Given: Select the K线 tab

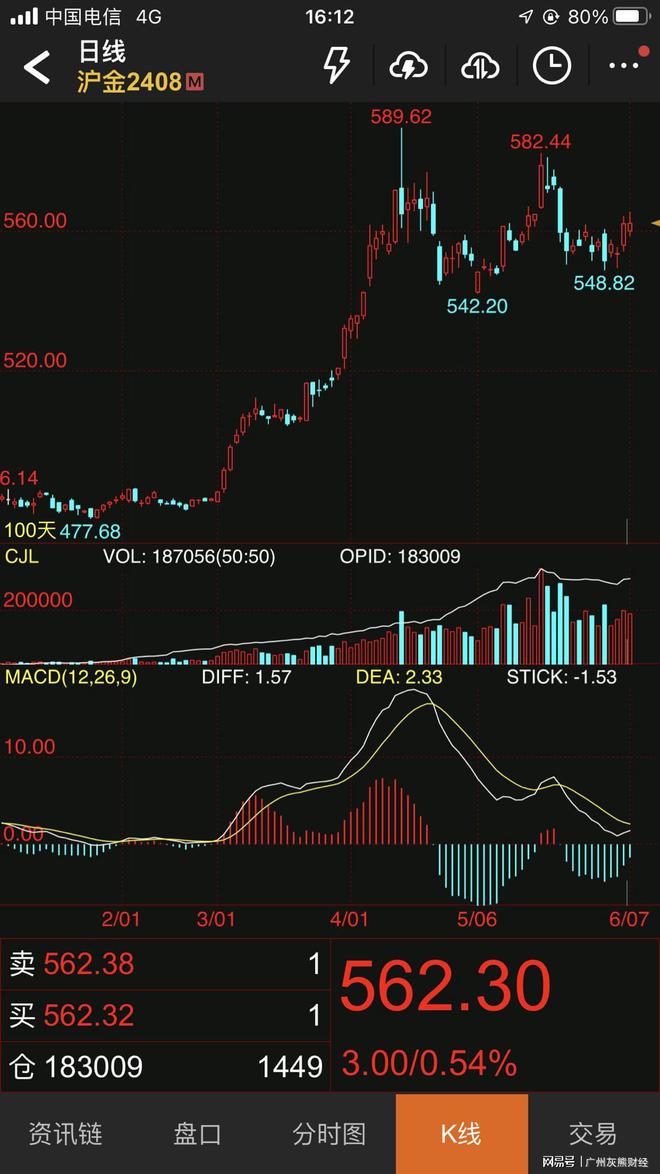Looking at the screenshot, I should 461,1133.
